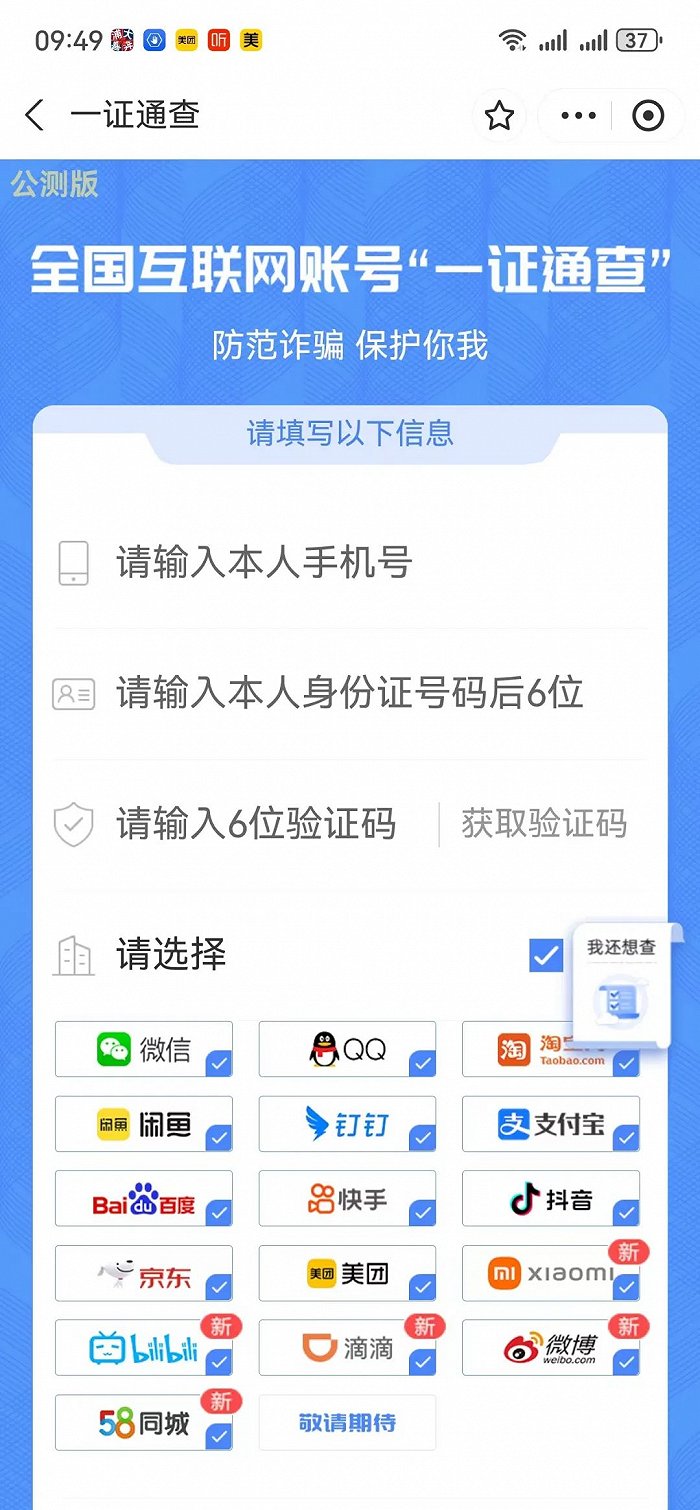Deselect the QQ platform option
The height and width of the screenshot is (1510, 700).
(347, 1049)
